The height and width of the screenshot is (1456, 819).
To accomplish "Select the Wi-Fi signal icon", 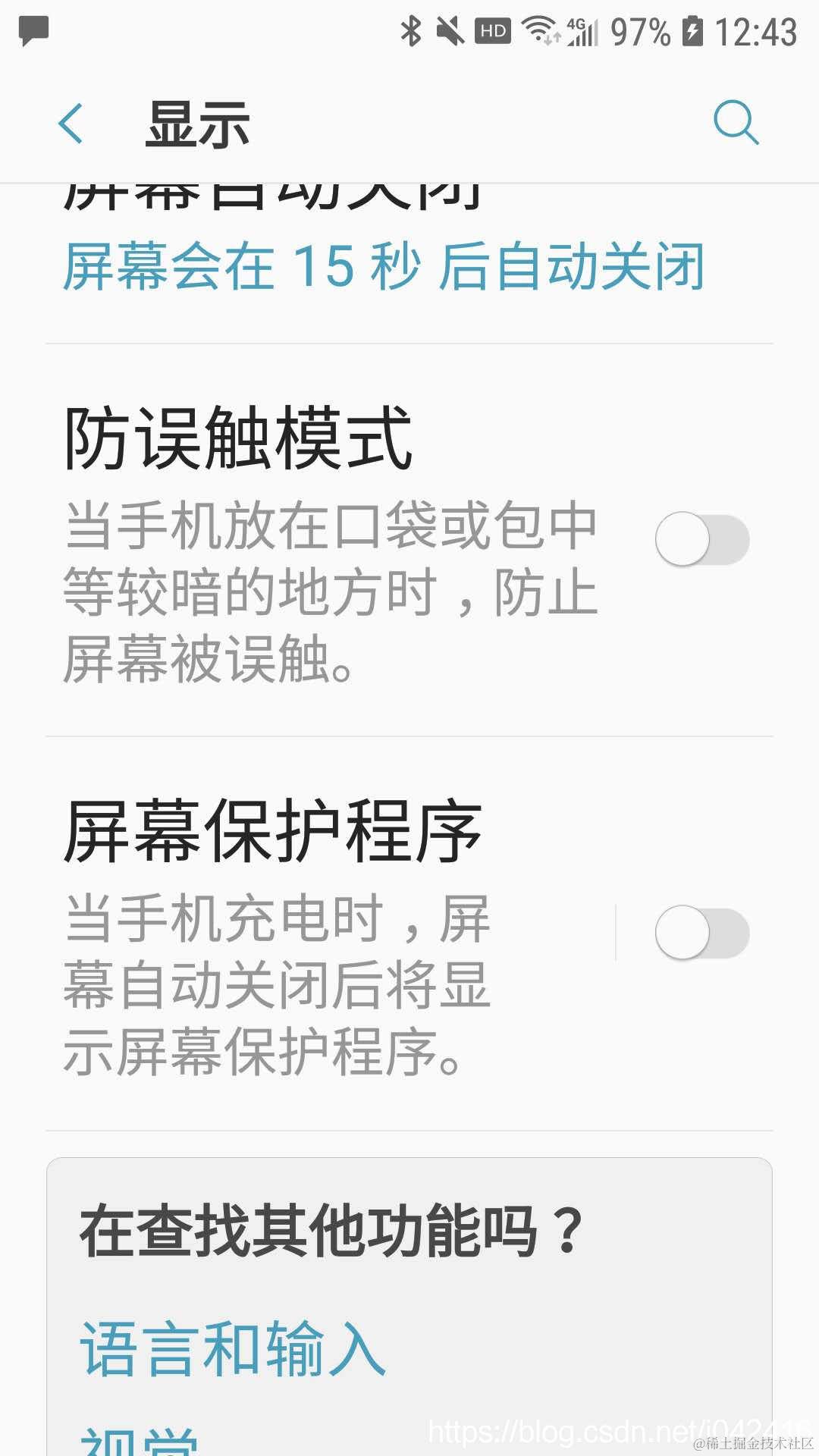I will (537, 30).
